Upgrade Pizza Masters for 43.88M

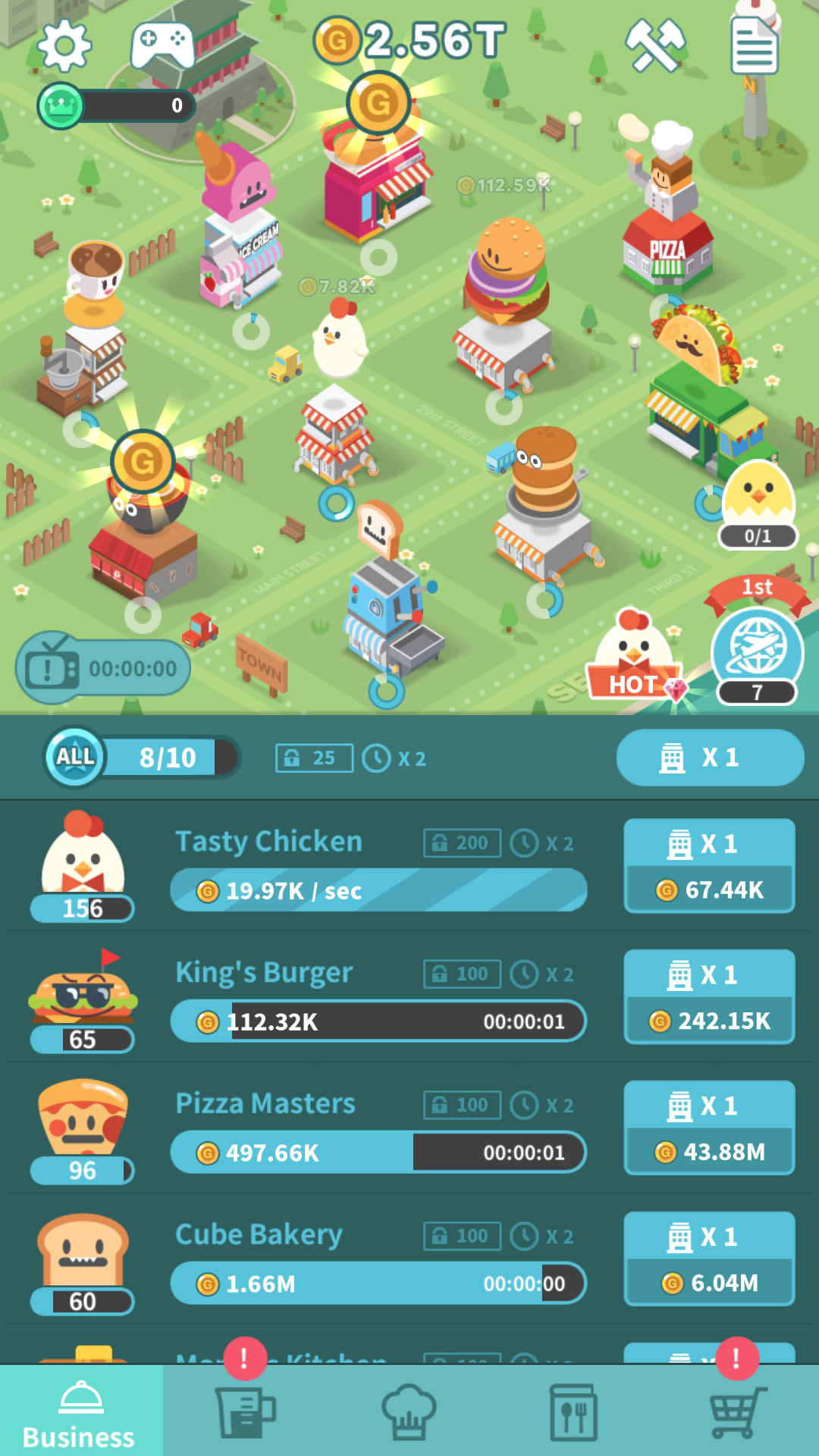click(709, 1128)
